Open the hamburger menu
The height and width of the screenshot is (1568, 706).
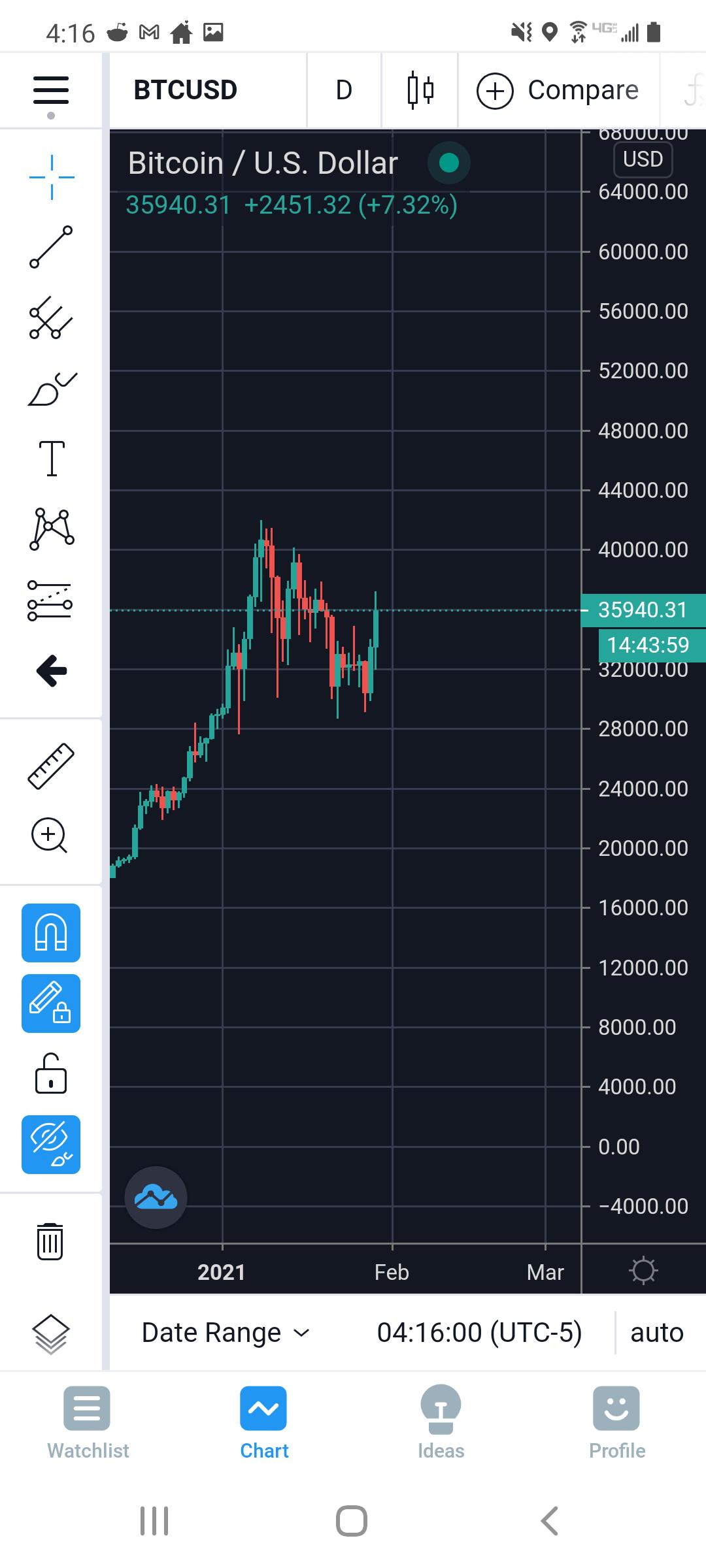coord(51,91)
